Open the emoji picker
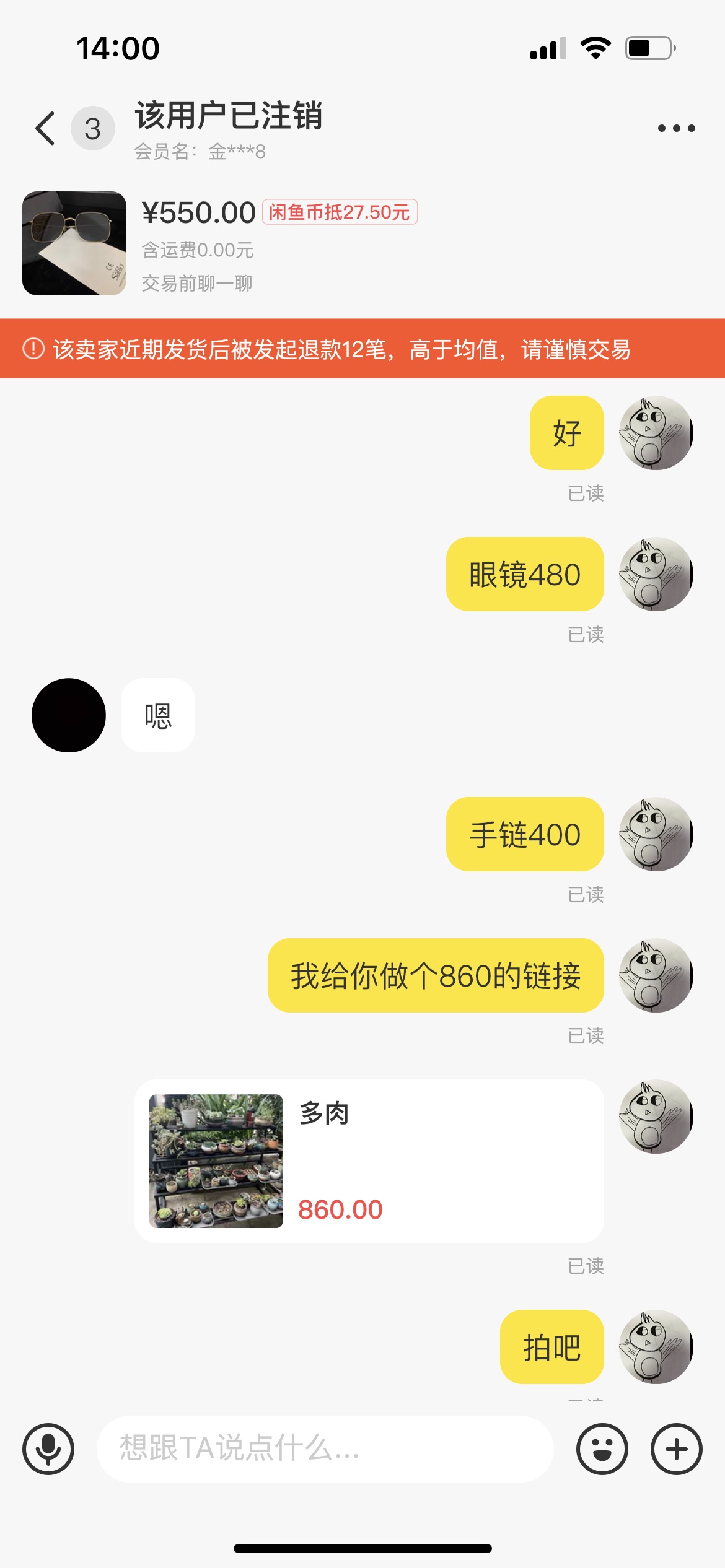 tap(602, 1449)
